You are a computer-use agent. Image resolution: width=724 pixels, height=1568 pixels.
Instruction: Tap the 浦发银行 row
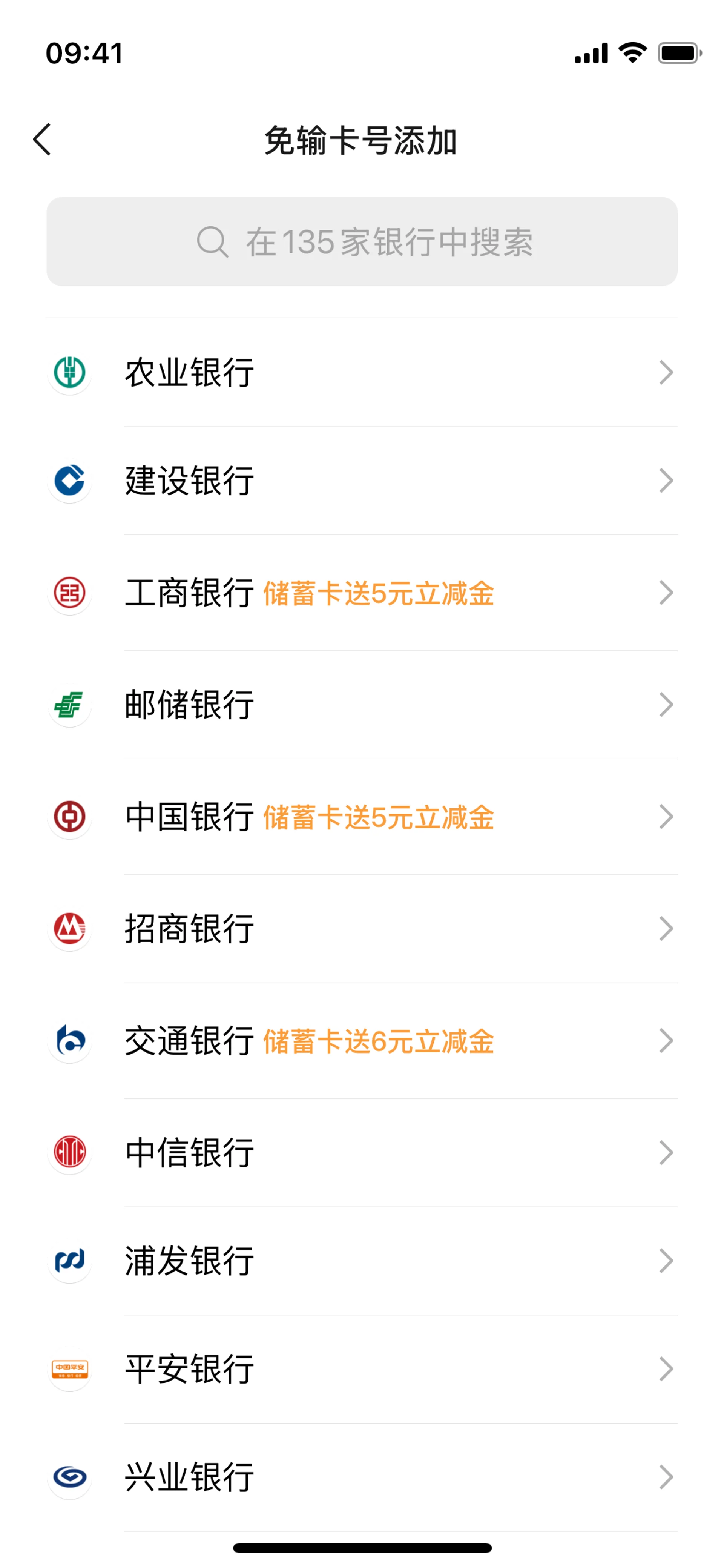pos(362,1261)
